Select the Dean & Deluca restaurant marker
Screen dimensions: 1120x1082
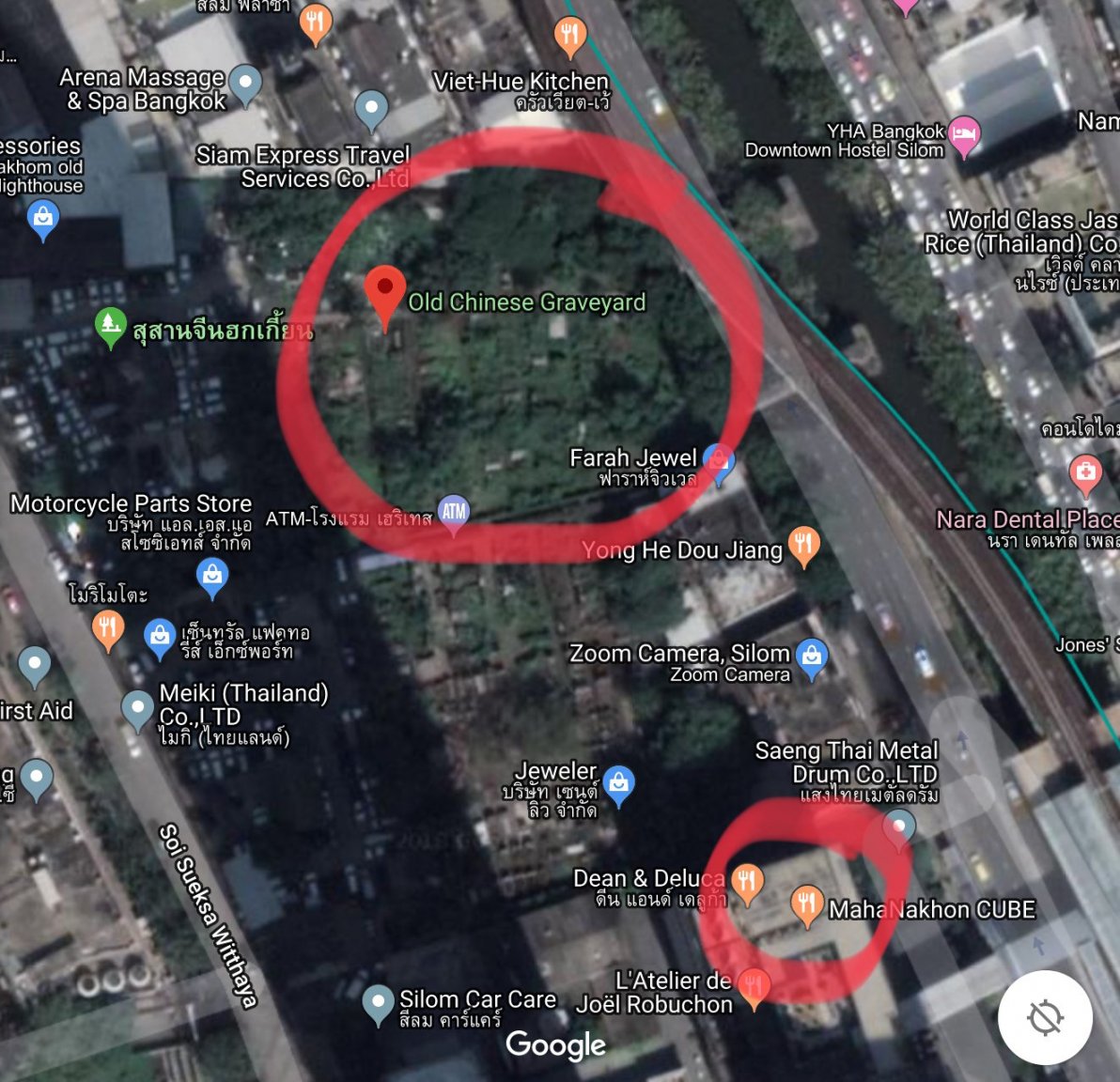[x=747, y=882]
